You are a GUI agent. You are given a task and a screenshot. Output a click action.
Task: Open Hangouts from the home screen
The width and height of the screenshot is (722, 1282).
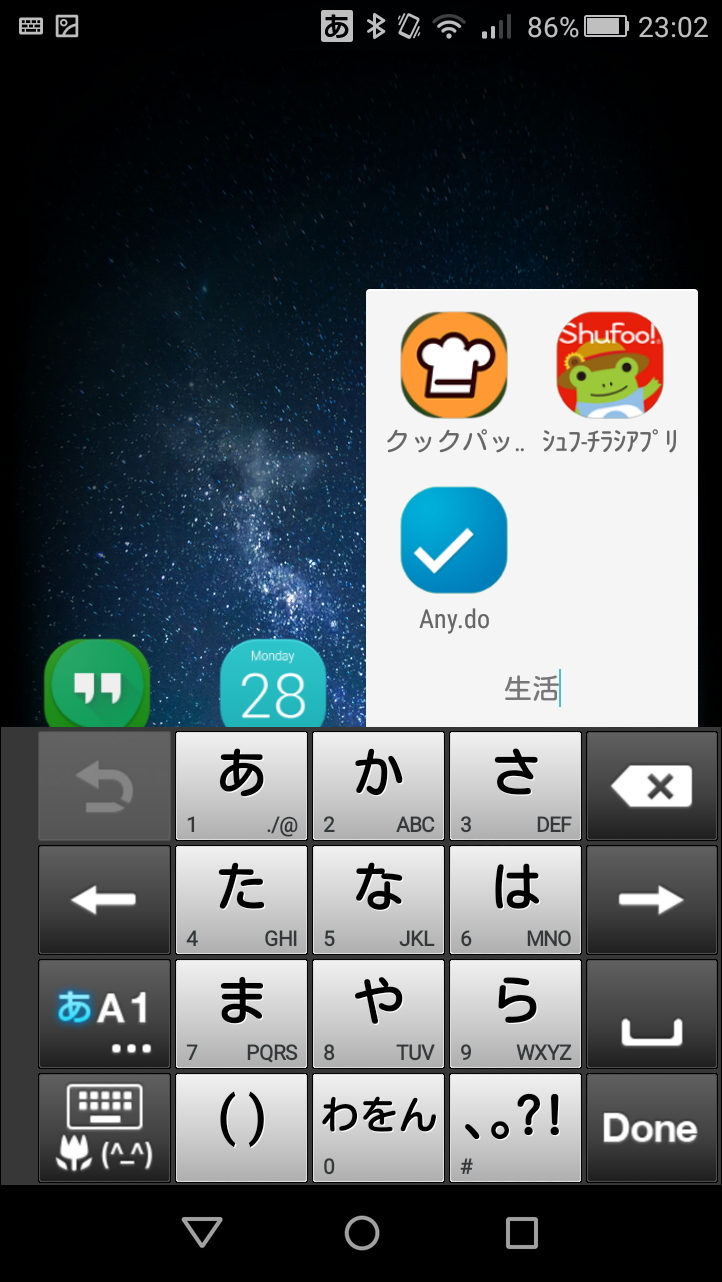(95, 685)
